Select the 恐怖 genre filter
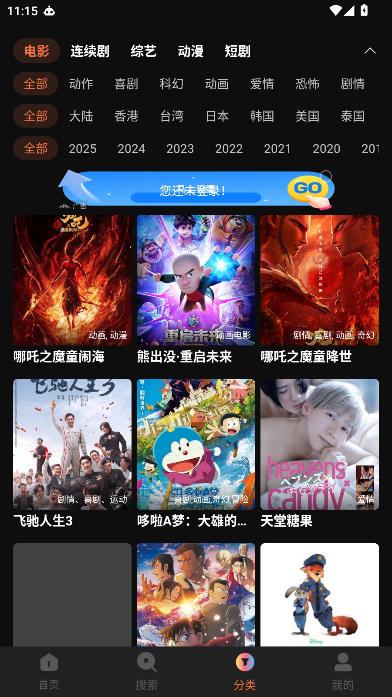Screen dimensions: 392x697 [x=308, y=84]
